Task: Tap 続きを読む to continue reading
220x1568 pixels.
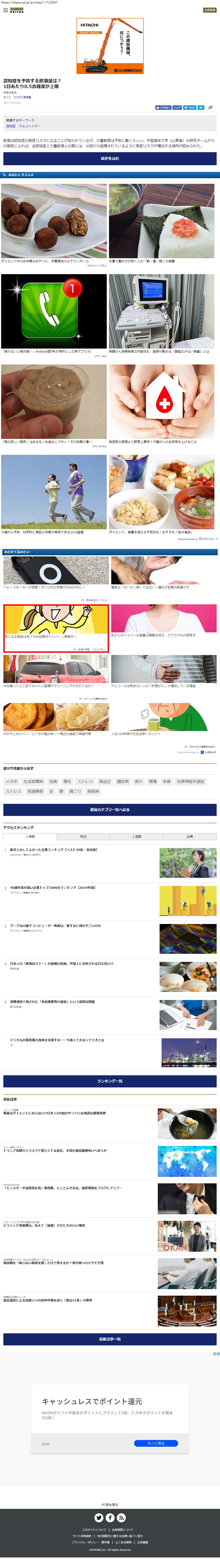Action: (110, 158)
